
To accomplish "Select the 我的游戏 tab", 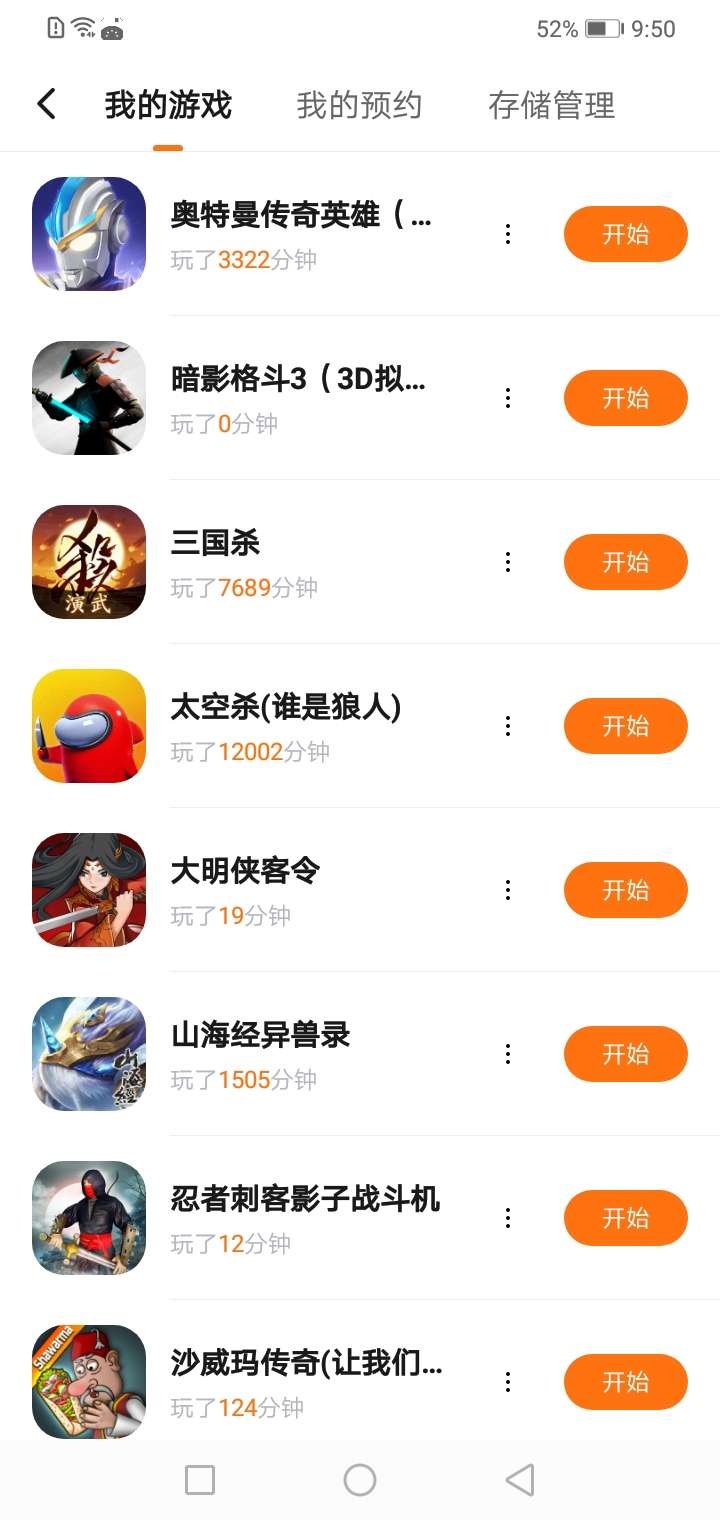I will tap(168, 105).
